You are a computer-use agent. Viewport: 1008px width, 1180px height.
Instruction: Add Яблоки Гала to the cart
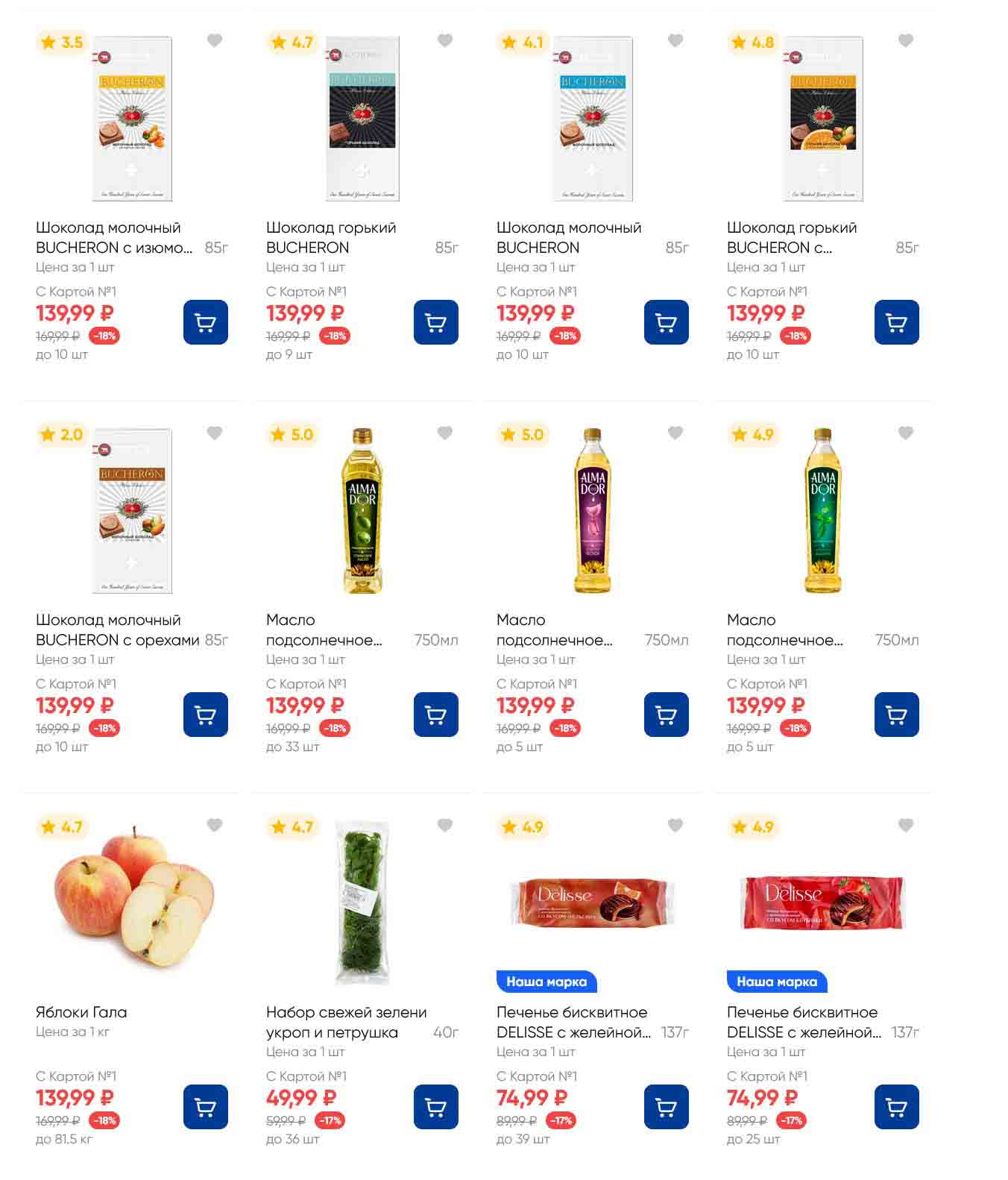205,1107
